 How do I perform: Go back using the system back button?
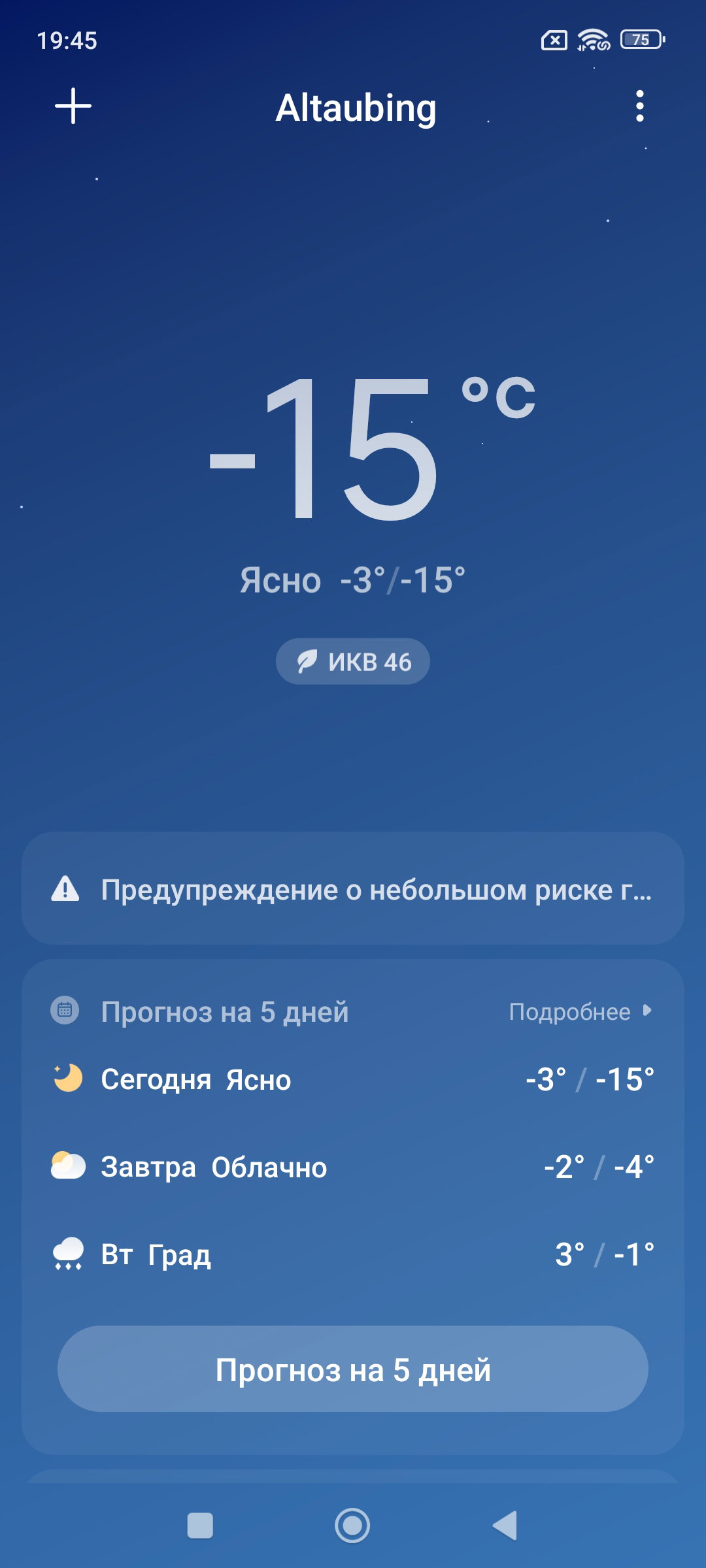point(505,1526)
